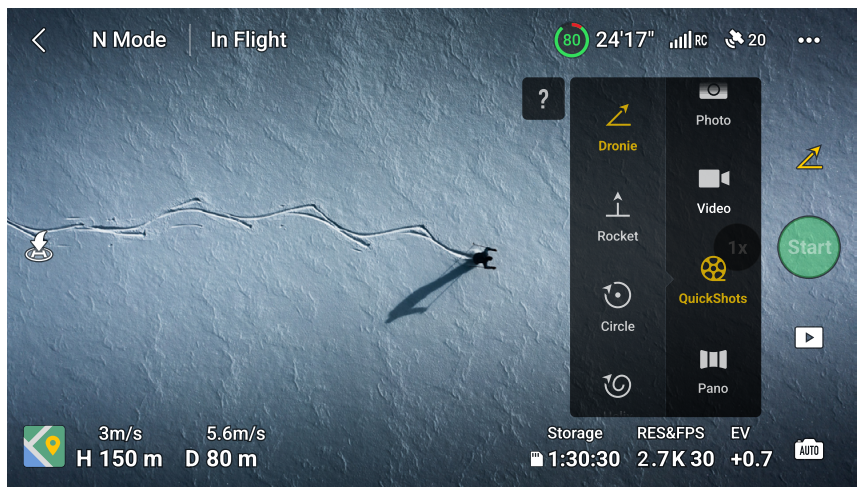Change the 1x zoom level
This screenshot has height=495, width=863.
coord(738,247)
